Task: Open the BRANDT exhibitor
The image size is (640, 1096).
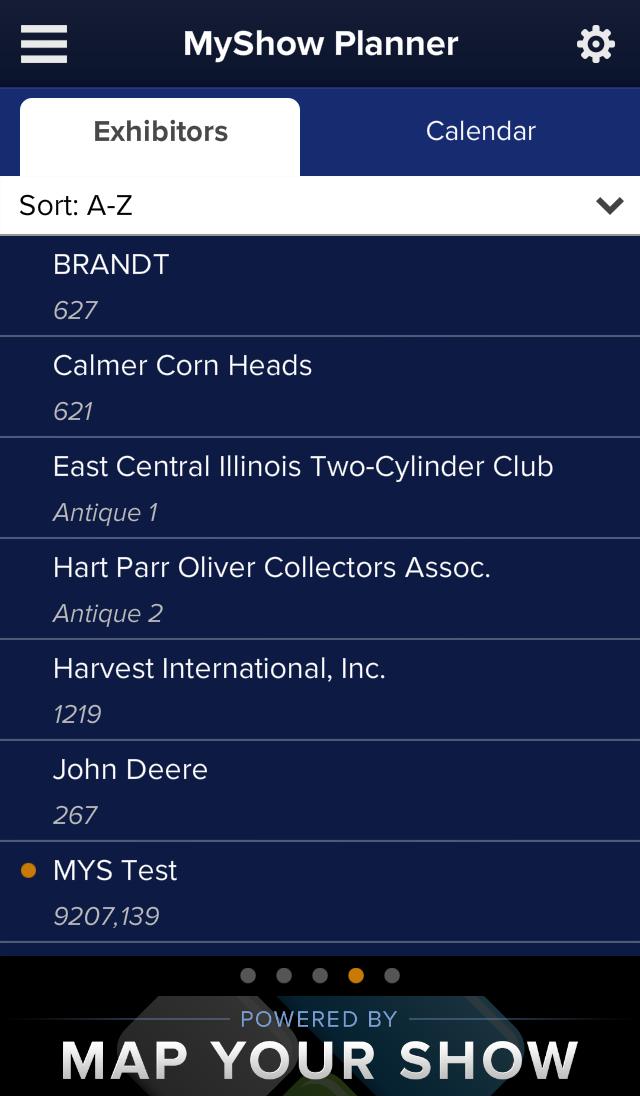Action: 320,286
